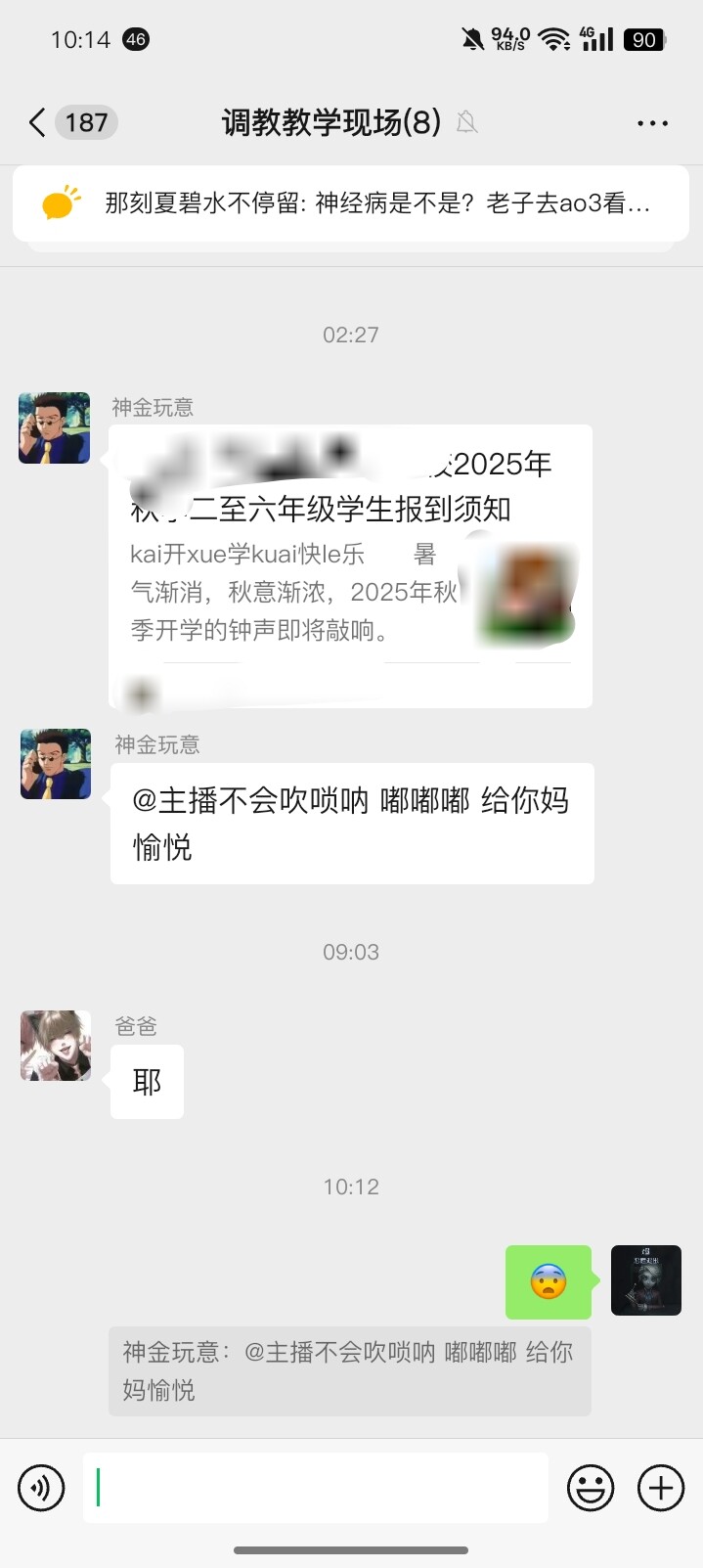The image size is (703, 1568).
Task: Switch to voice message input
Action: (41, 1488)
